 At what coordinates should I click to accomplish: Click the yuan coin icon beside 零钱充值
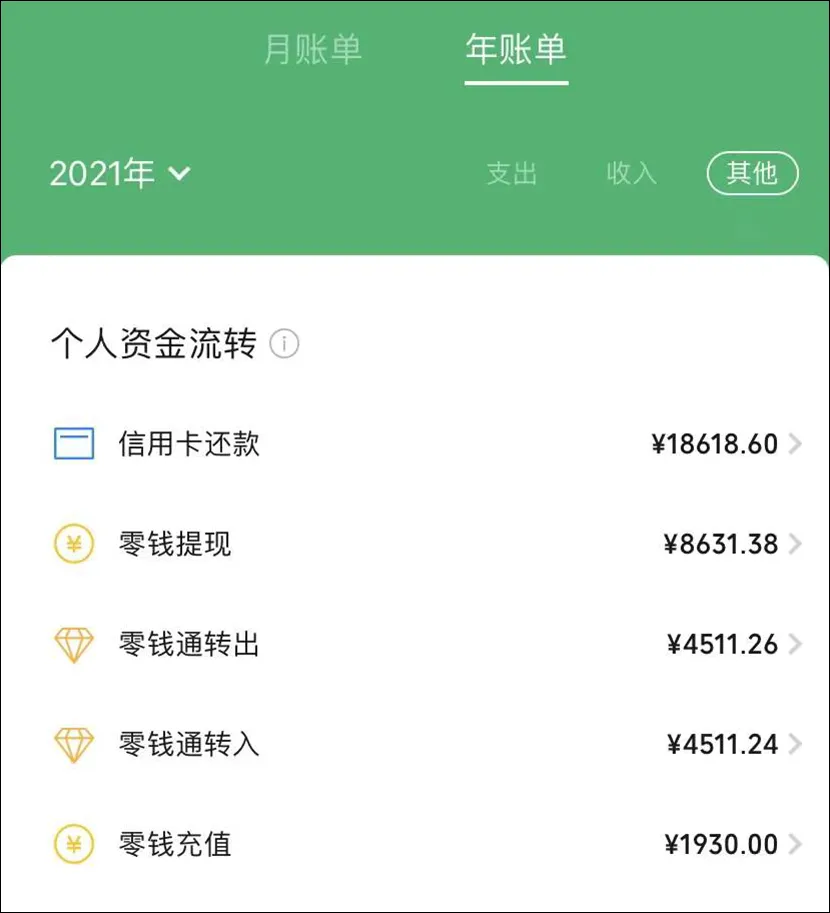tap(72, 844)
